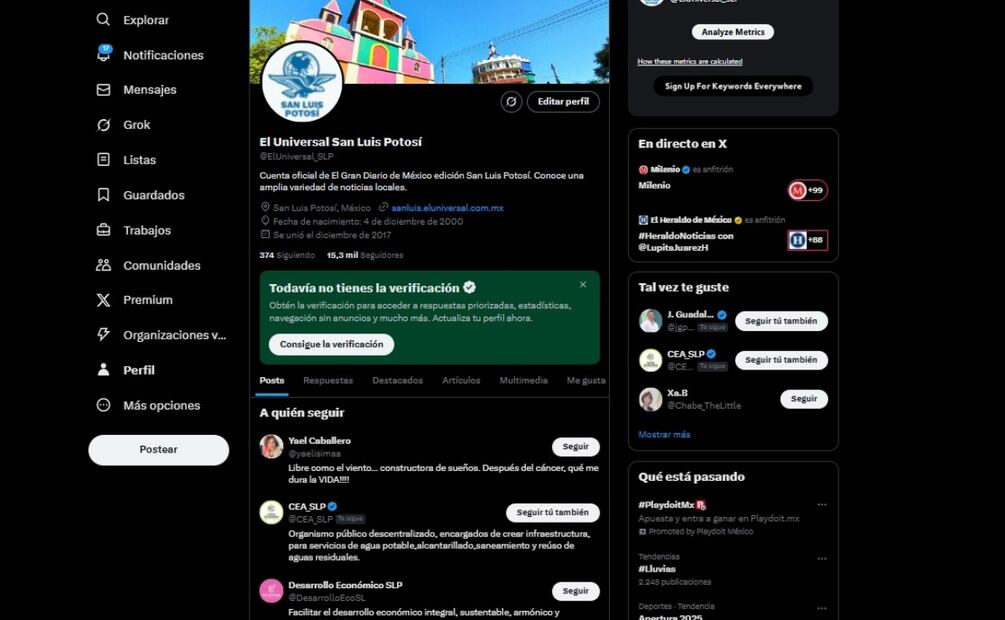The height and width of the screenshot is (620, 1005).
Task: Click Sign Up For Keywords Everywhere
Action: [x=733, y=86]
